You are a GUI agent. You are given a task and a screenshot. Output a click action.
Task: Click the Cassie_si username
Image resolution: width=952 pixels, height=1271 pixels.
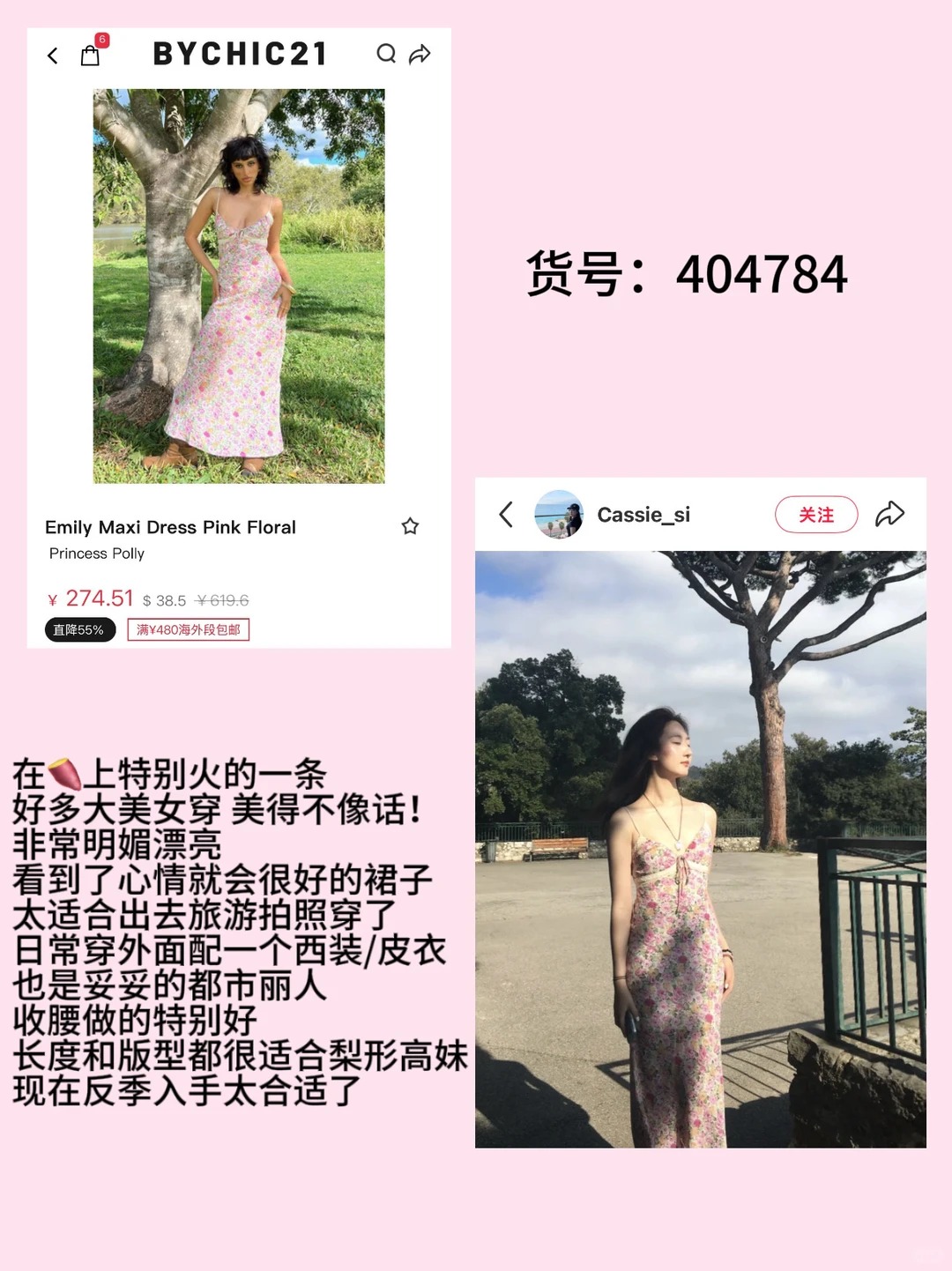pos(644,514)
